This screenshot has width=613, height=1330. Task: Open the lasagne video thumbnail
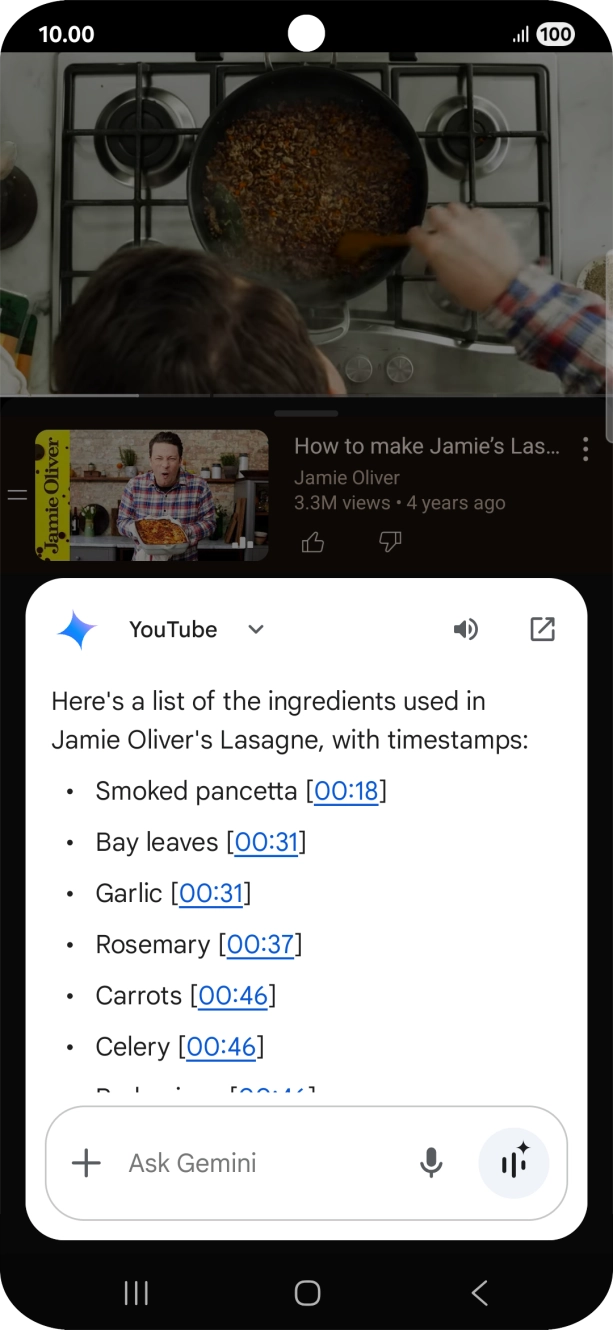pyautogui.click(x=152, y=495)
